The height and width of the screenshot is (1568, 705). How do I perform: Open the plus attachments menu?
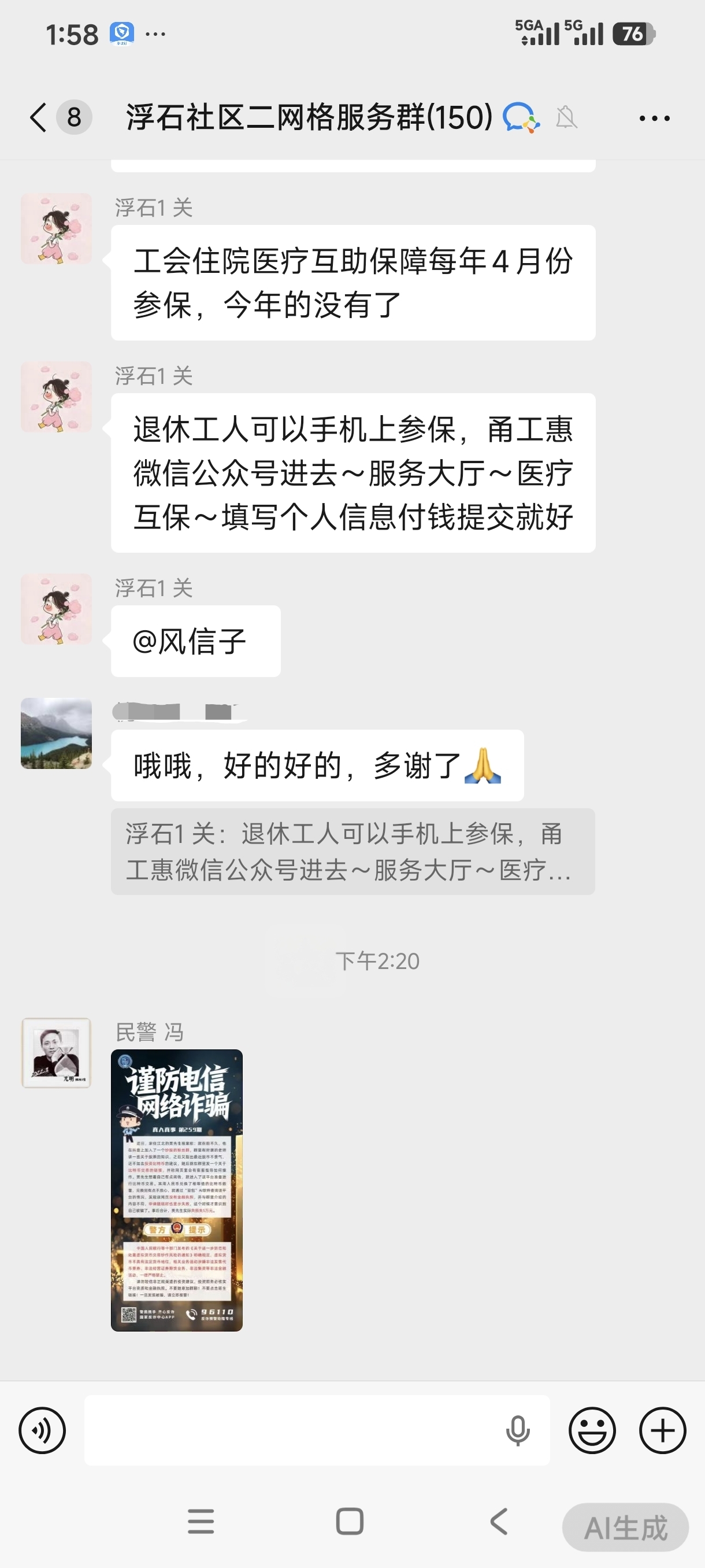[662, 1430]
